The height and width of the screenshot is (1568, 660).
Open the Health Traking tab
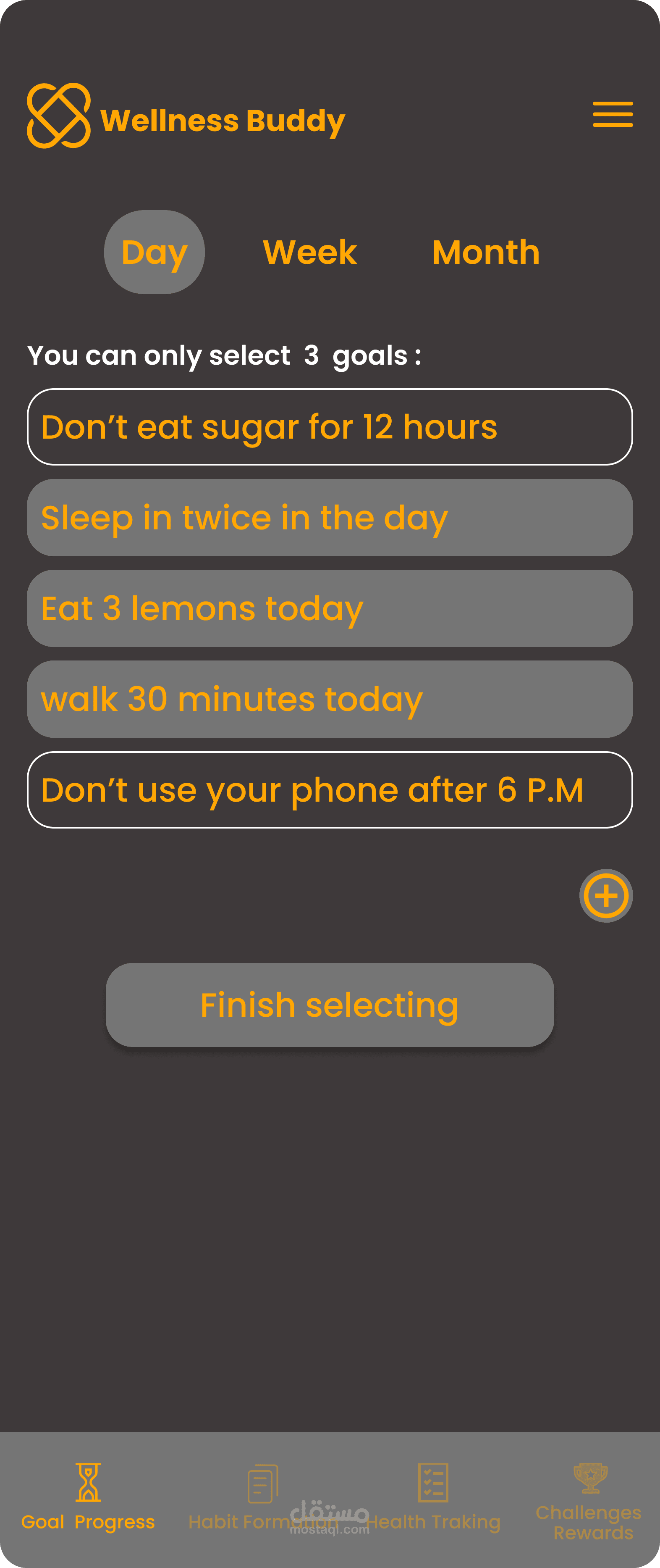pos(433,1497)
